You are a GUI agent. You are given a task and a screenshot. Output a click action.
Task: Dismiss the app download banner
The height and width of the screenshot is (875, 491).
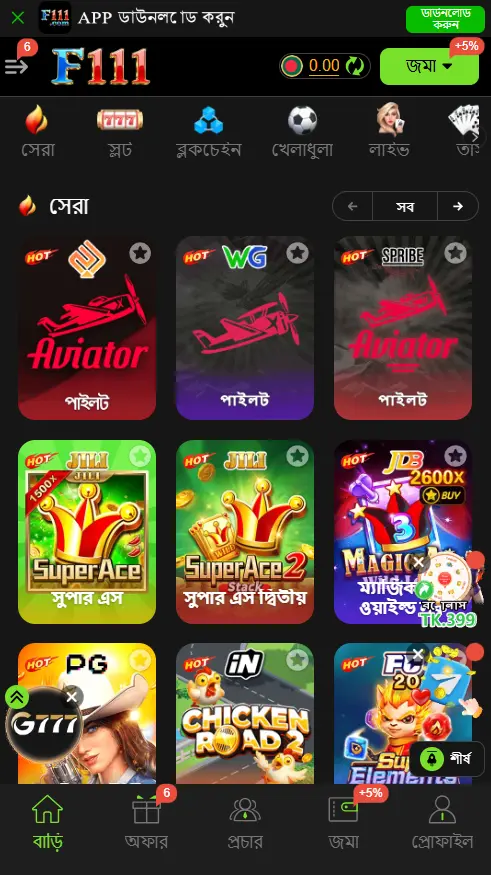coord(18,18)
